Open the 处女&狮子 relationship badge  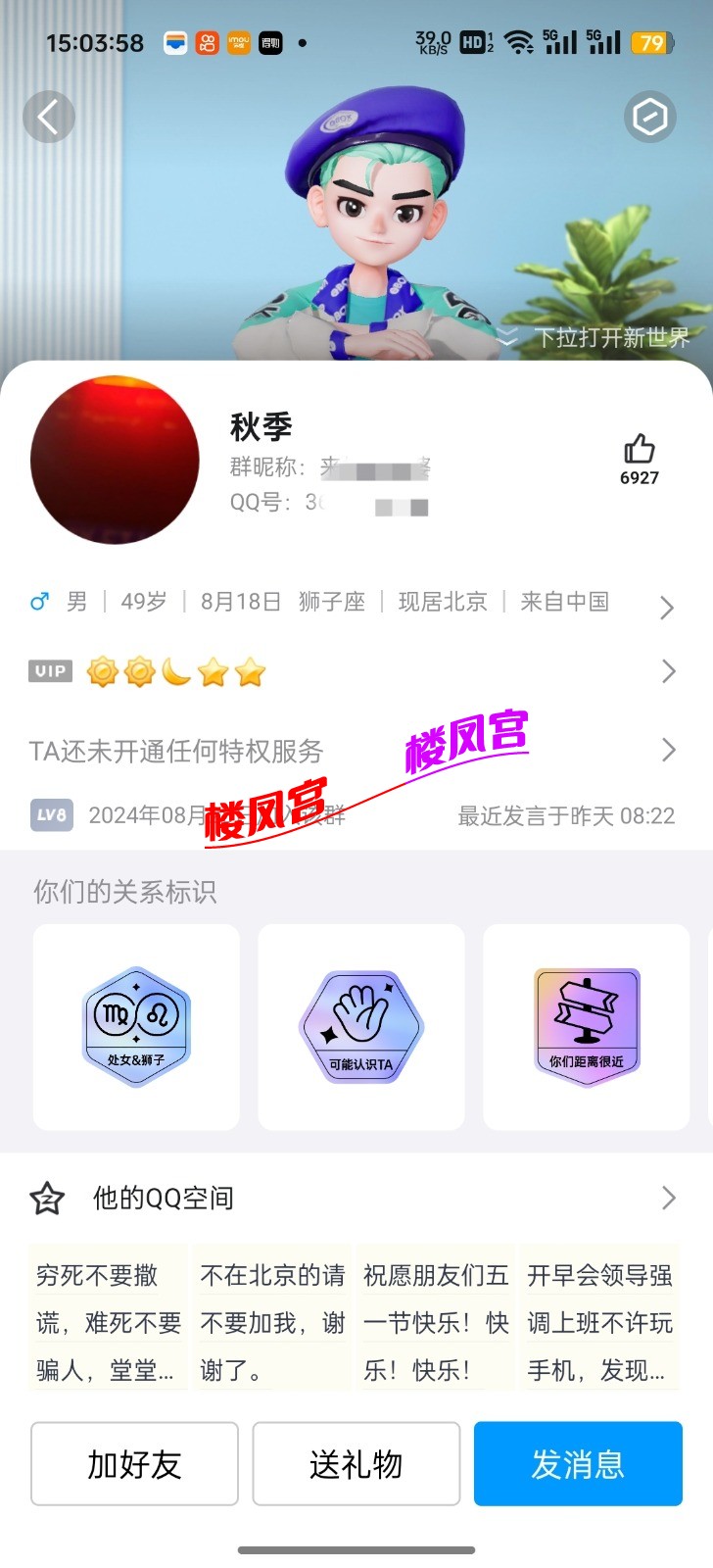[136, 1026]
